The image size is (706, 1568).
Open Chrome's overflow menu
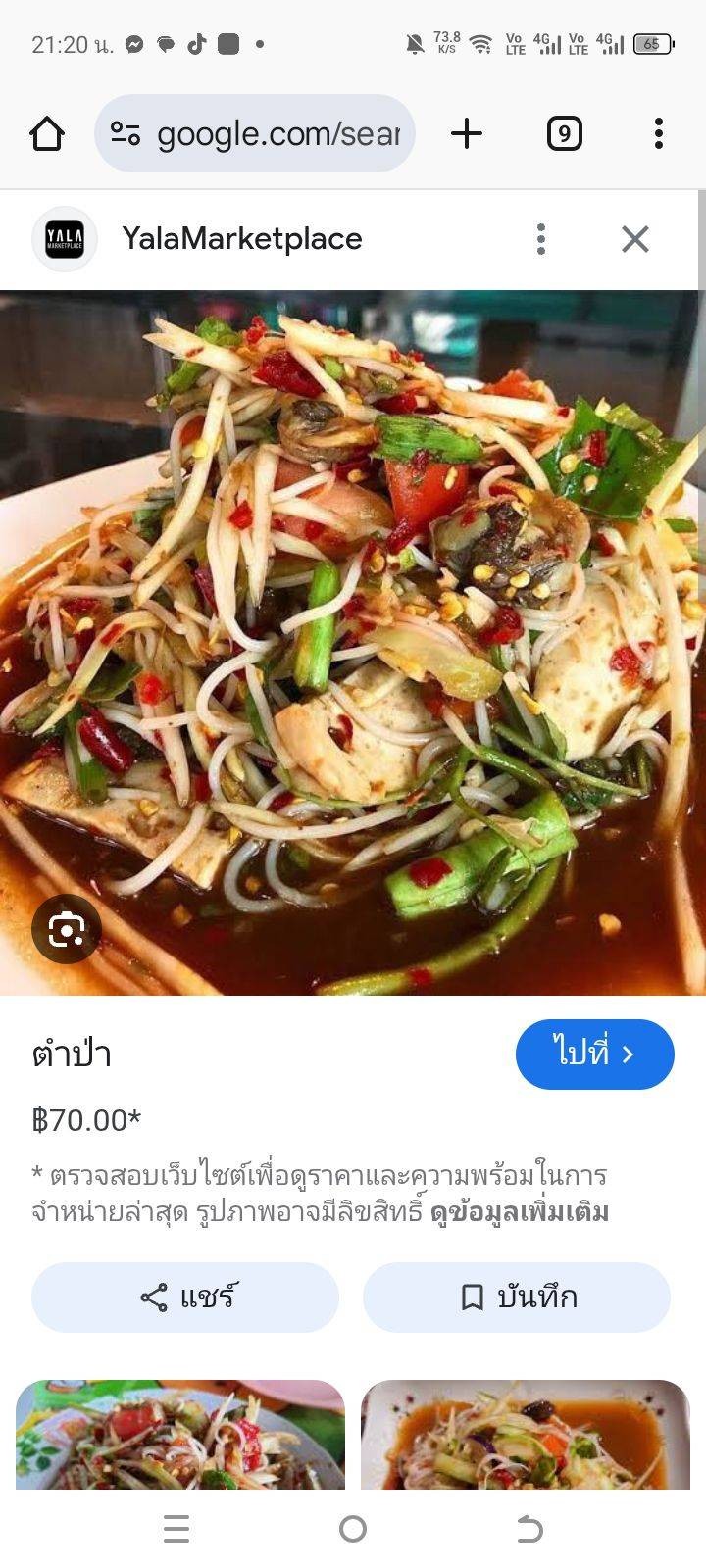[x=658, y=133]
